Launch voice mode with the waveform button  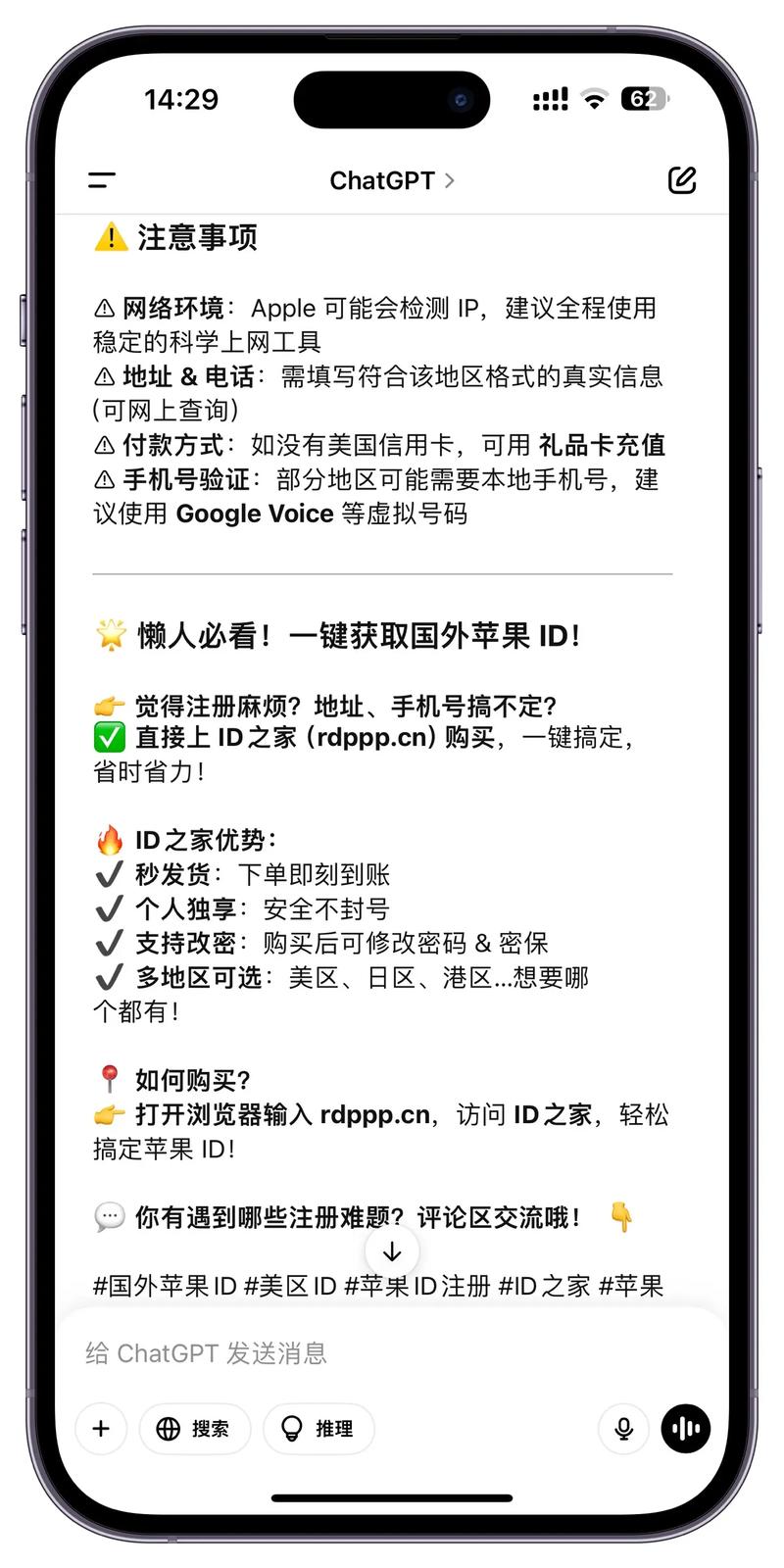pyautogui.click(x=685, y=1429)
